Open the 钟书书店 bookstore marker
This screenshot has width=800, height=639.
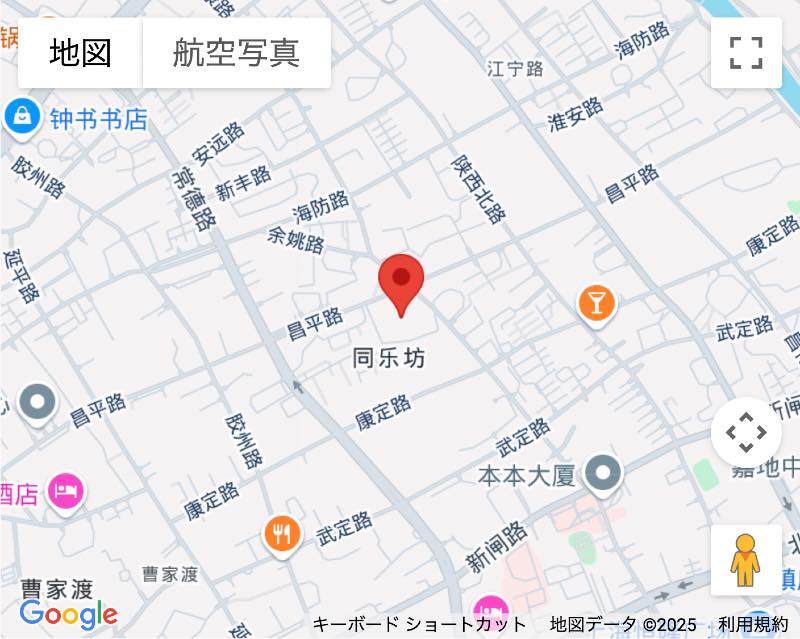point(21,118)
